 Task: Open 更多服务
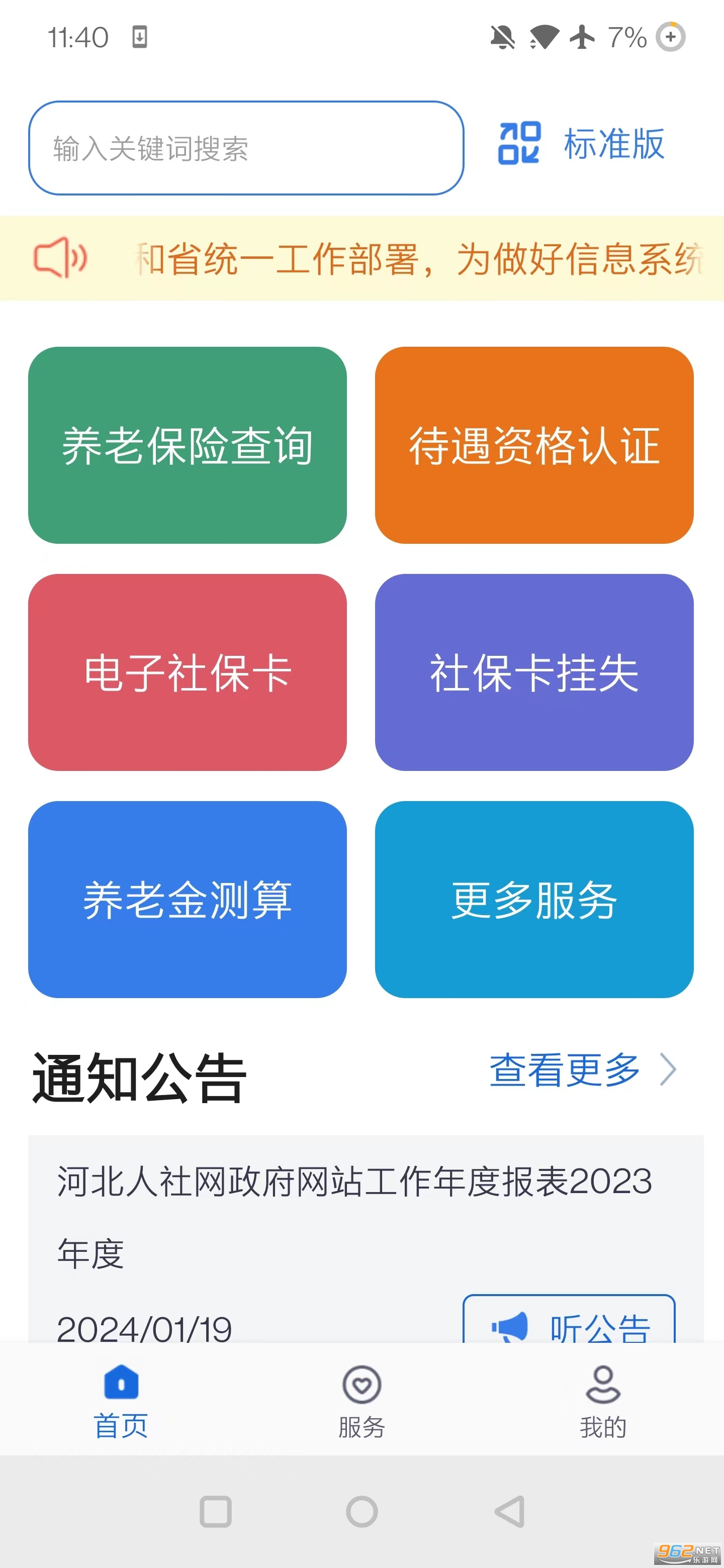point(534,899)
